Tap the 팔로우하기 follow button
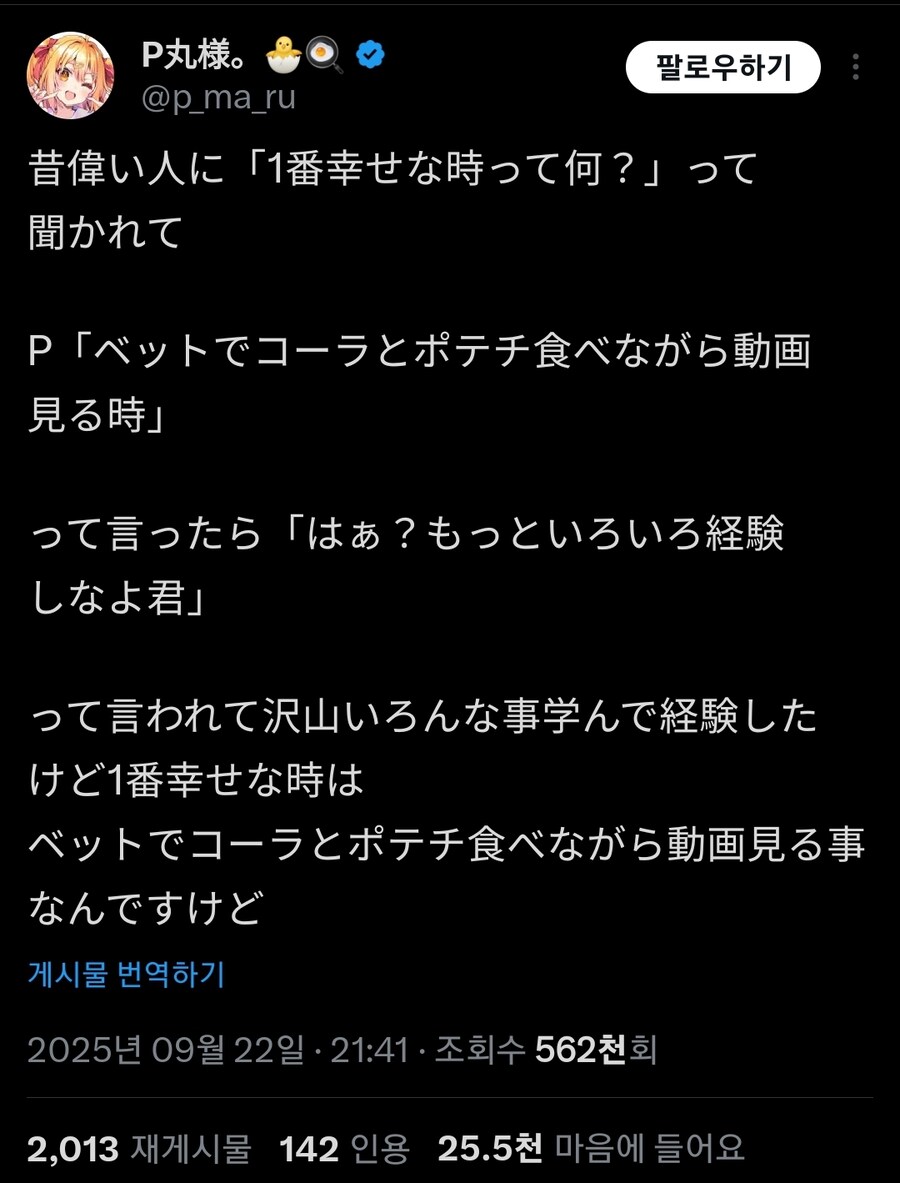 tap(723, 68)
